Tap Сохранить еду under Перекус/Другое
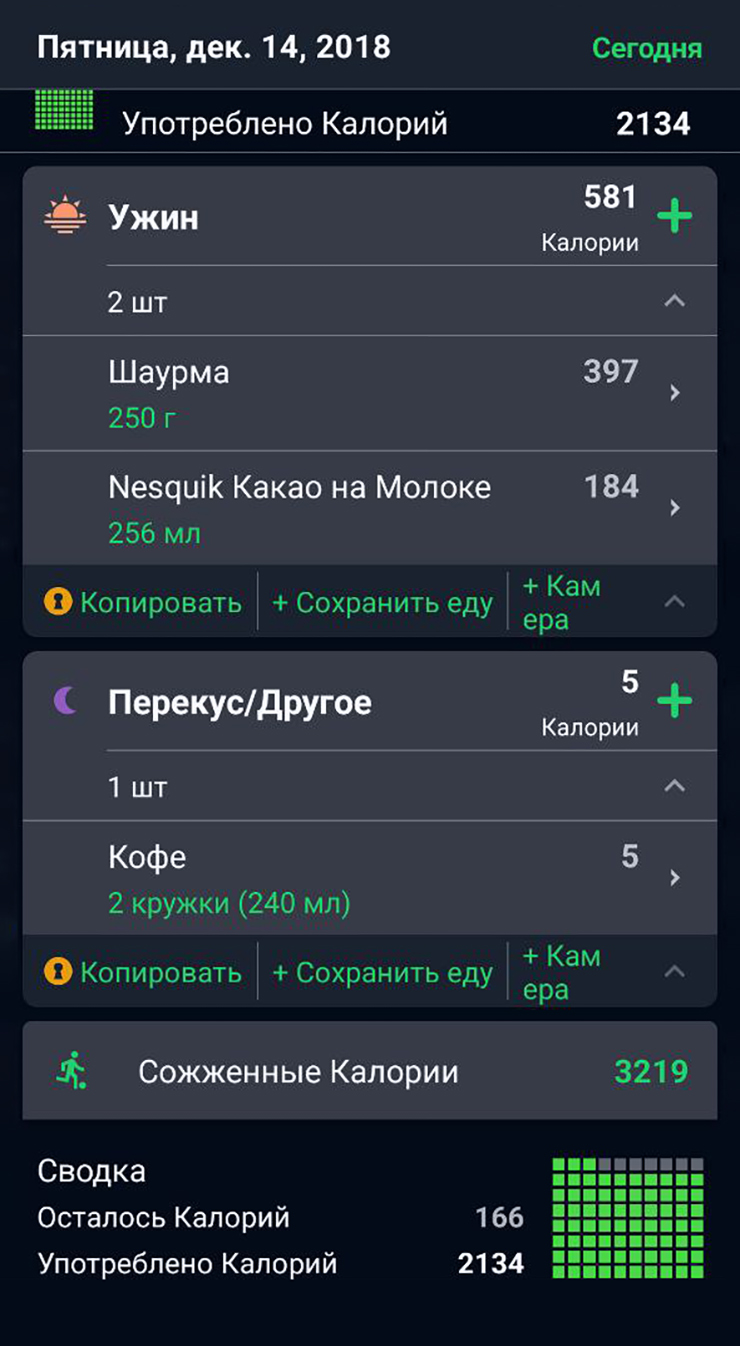This screenshot has width=740, height=1346. click(382, 973)
